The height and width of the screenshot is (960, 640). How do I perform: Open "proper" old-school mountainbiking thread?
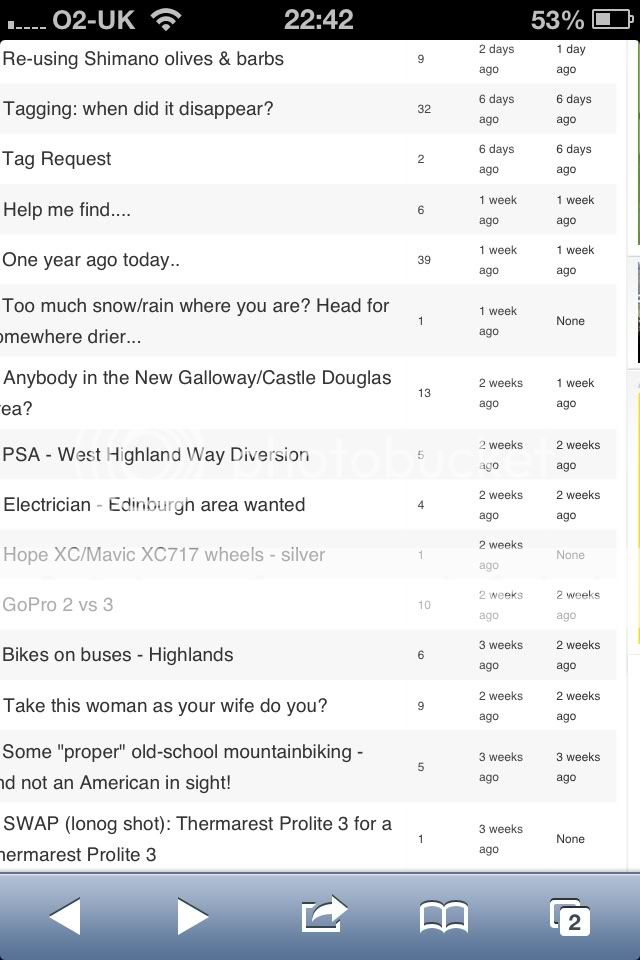point(183,752)
